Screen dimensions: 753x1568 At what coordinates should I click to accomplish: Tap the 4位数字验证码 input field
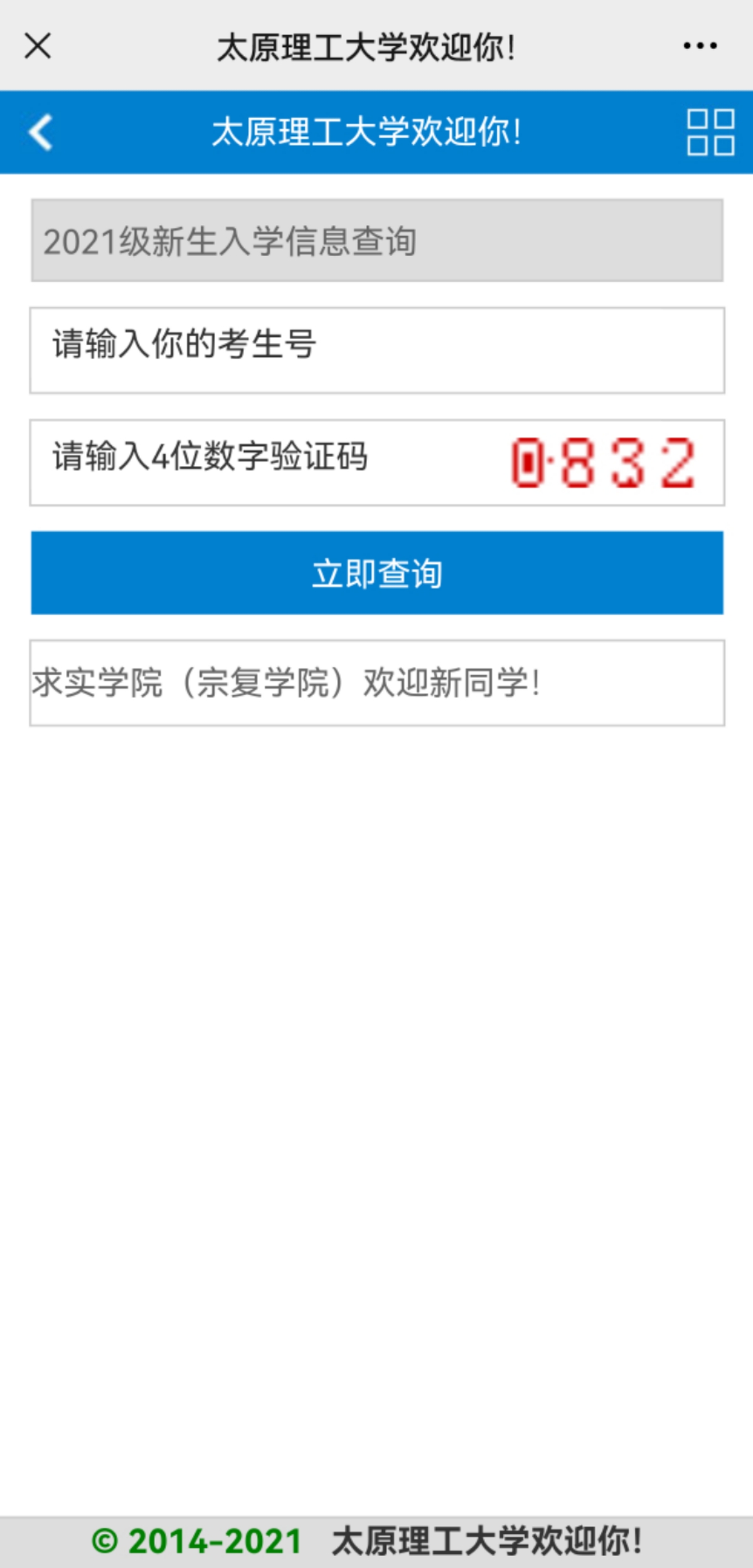pyautogui.click(x=264, y=462)
